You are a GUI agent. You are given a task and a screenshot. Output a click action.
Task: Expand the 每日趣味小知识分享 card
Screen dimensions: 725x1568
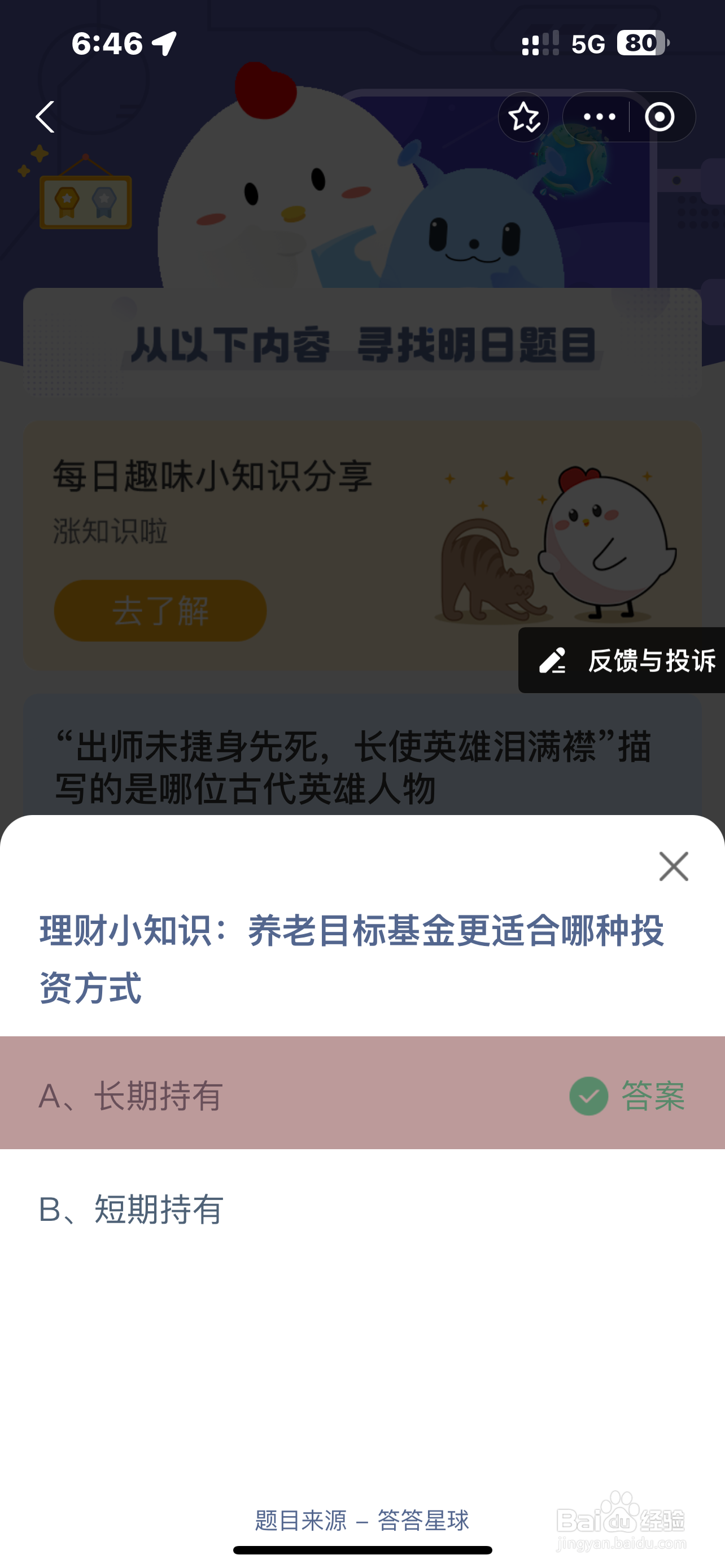point(362,548)
